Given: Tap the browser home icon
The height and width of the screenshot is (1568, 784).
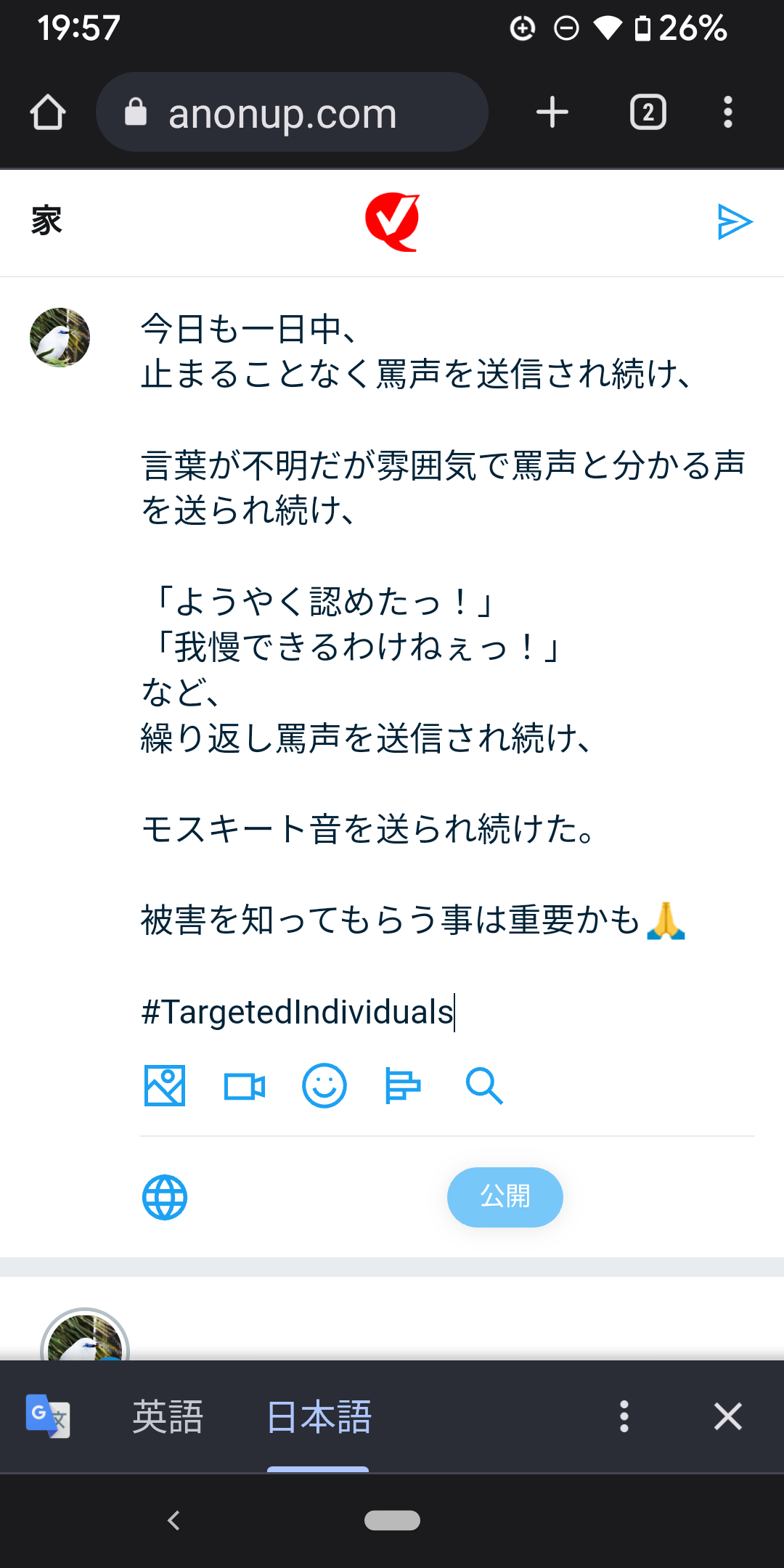Looking at the screenshot, I should tap(48, 113).
